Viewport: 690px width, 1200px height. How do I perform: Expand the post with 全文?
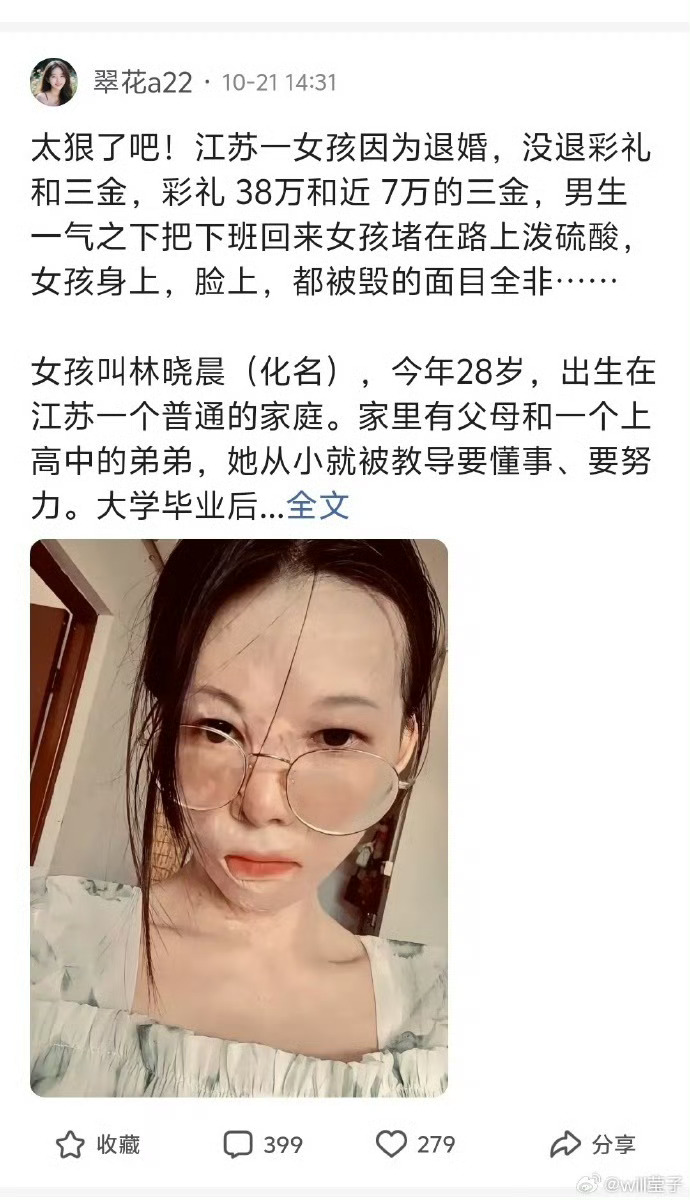tap(318, 505)
